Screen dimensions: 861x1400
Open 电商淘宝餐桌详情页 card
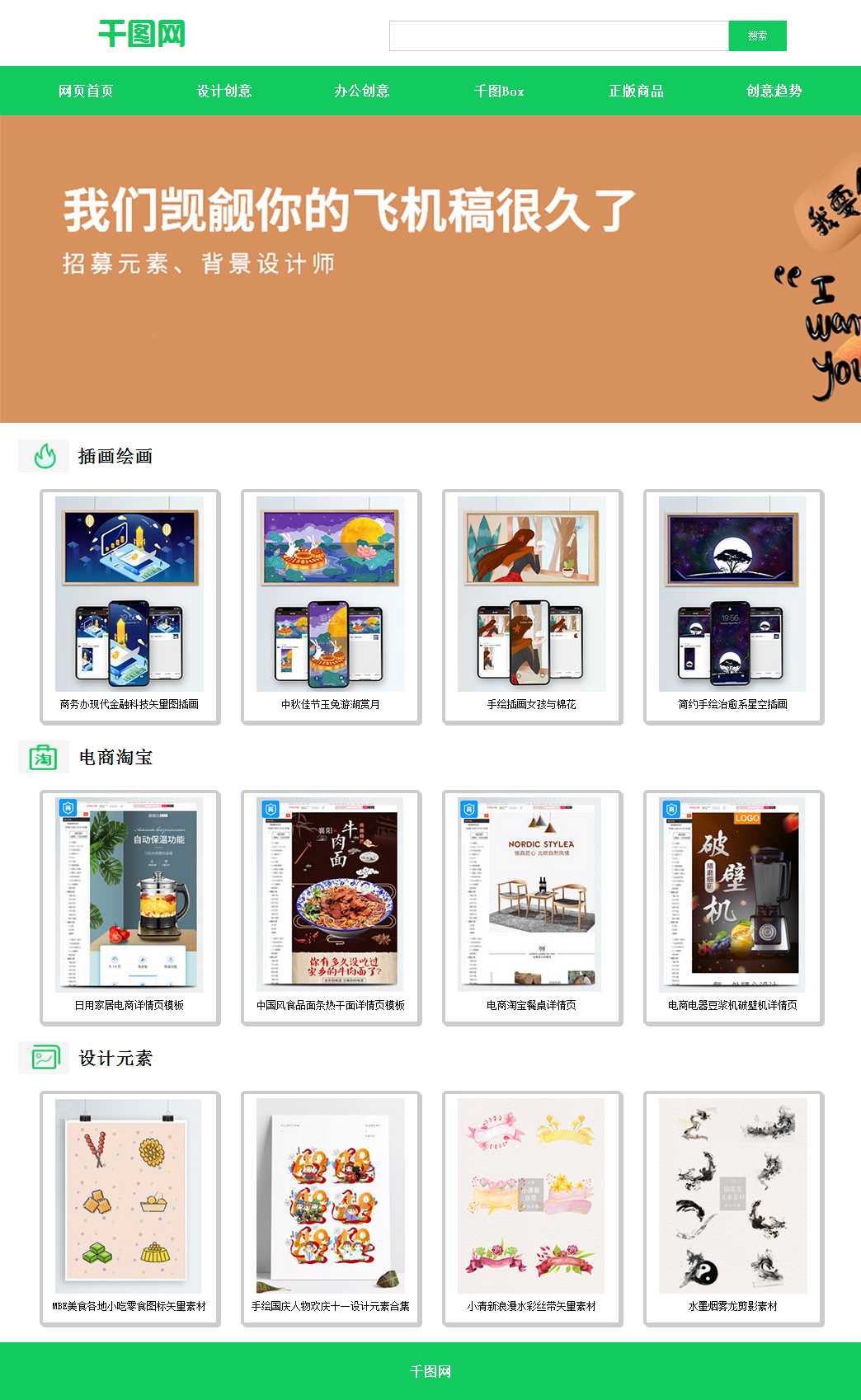tap(532, 908)
